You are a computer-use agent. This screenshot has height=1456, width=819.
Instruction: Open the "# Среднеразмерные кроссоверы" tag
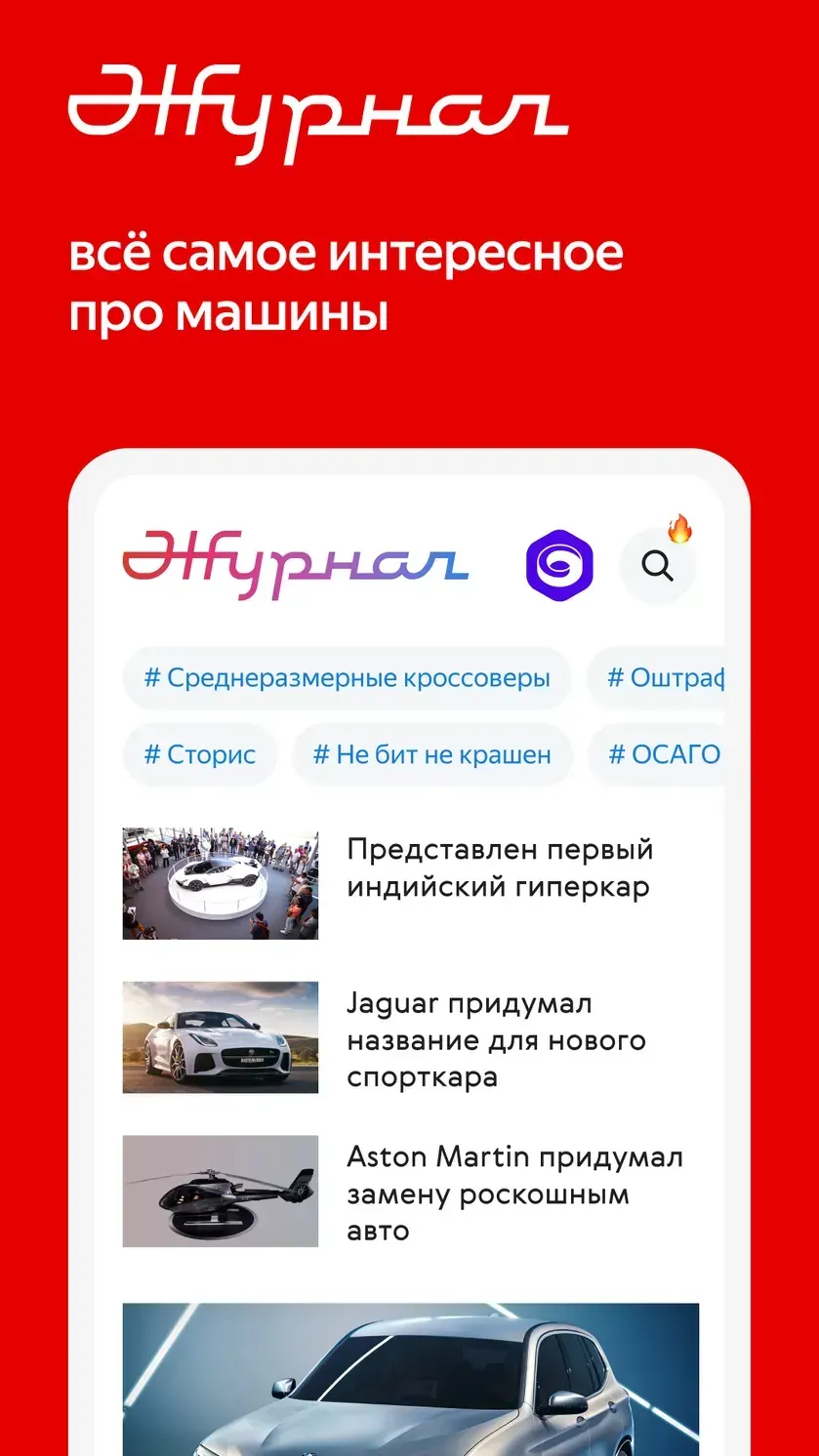(x=347, y=677)
